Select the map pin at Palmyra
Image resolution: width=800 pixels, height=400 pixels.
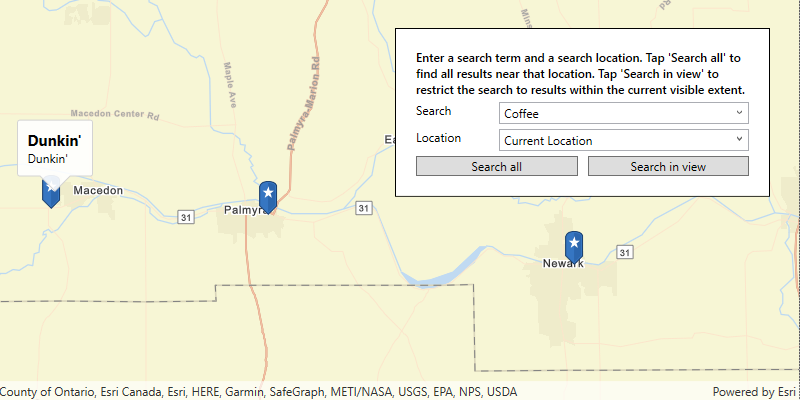268,195
